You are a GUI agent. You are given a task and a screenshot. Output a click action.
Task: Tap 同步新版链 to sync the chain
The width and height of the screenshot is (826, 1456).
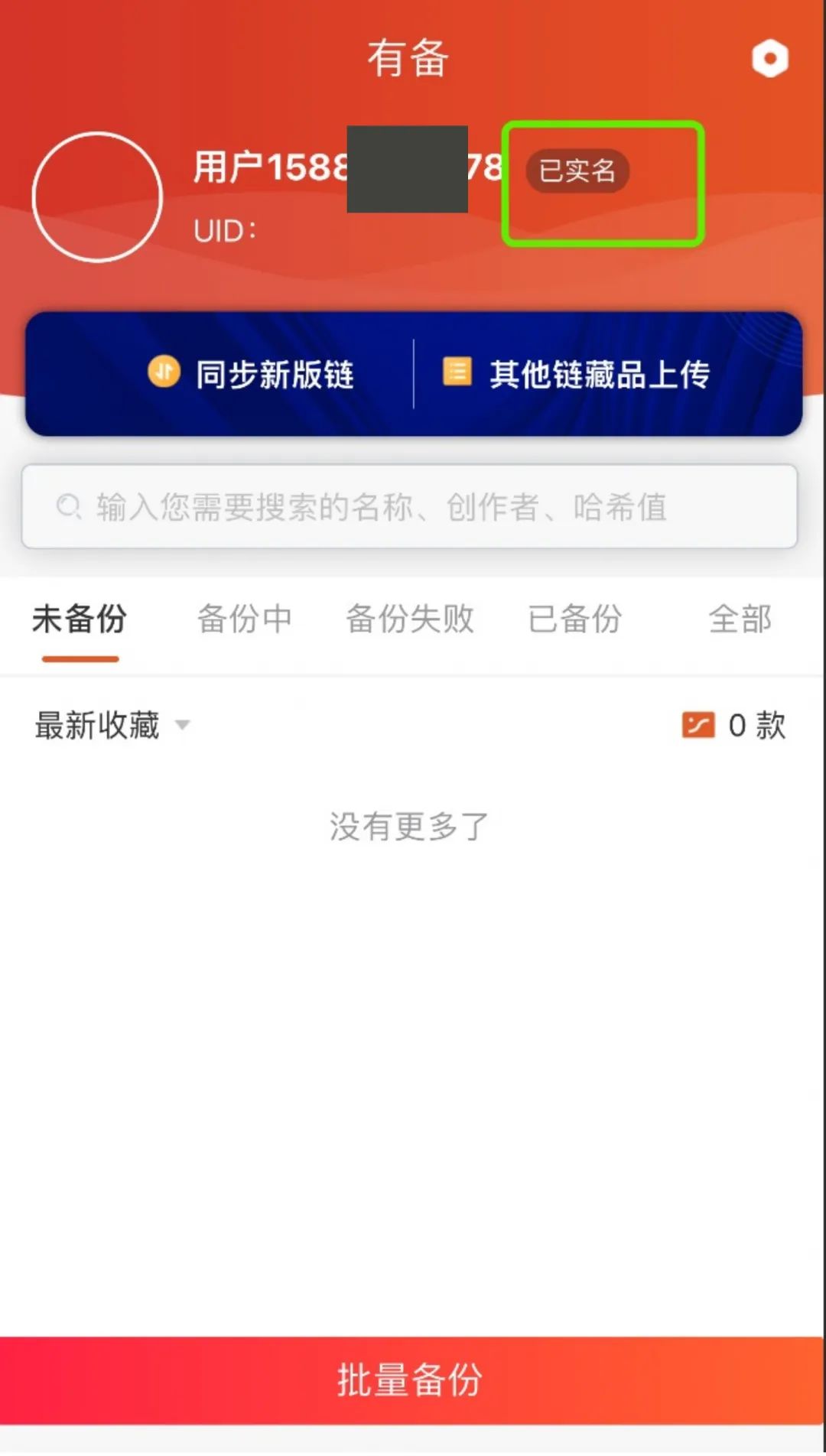pyautogui.click(x=252, y=374)
